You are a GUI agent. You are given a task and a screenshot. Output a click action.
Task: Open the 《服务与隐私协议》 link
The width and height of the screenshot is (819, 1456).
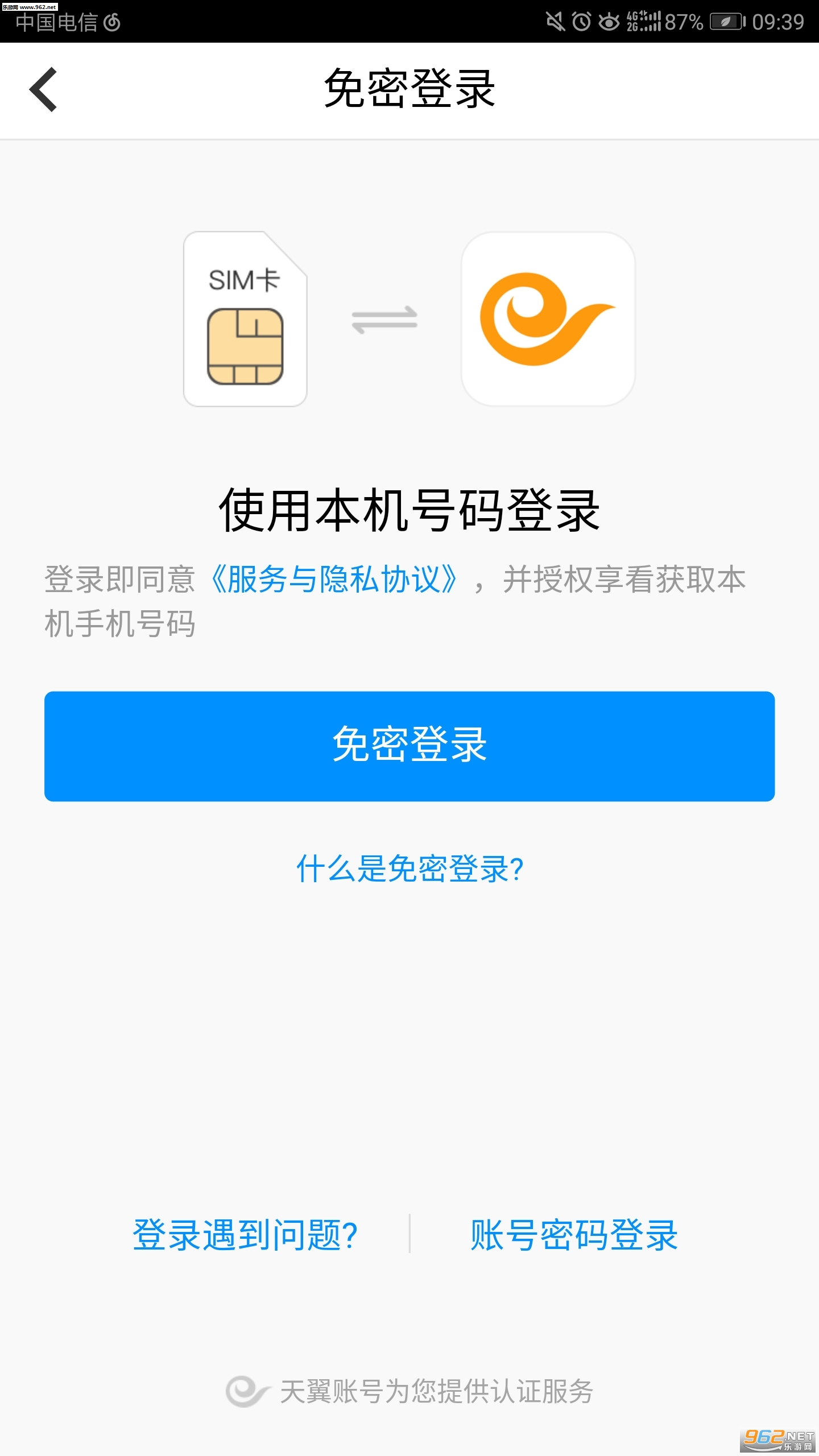pyautogui.click(x=334, y=580)
